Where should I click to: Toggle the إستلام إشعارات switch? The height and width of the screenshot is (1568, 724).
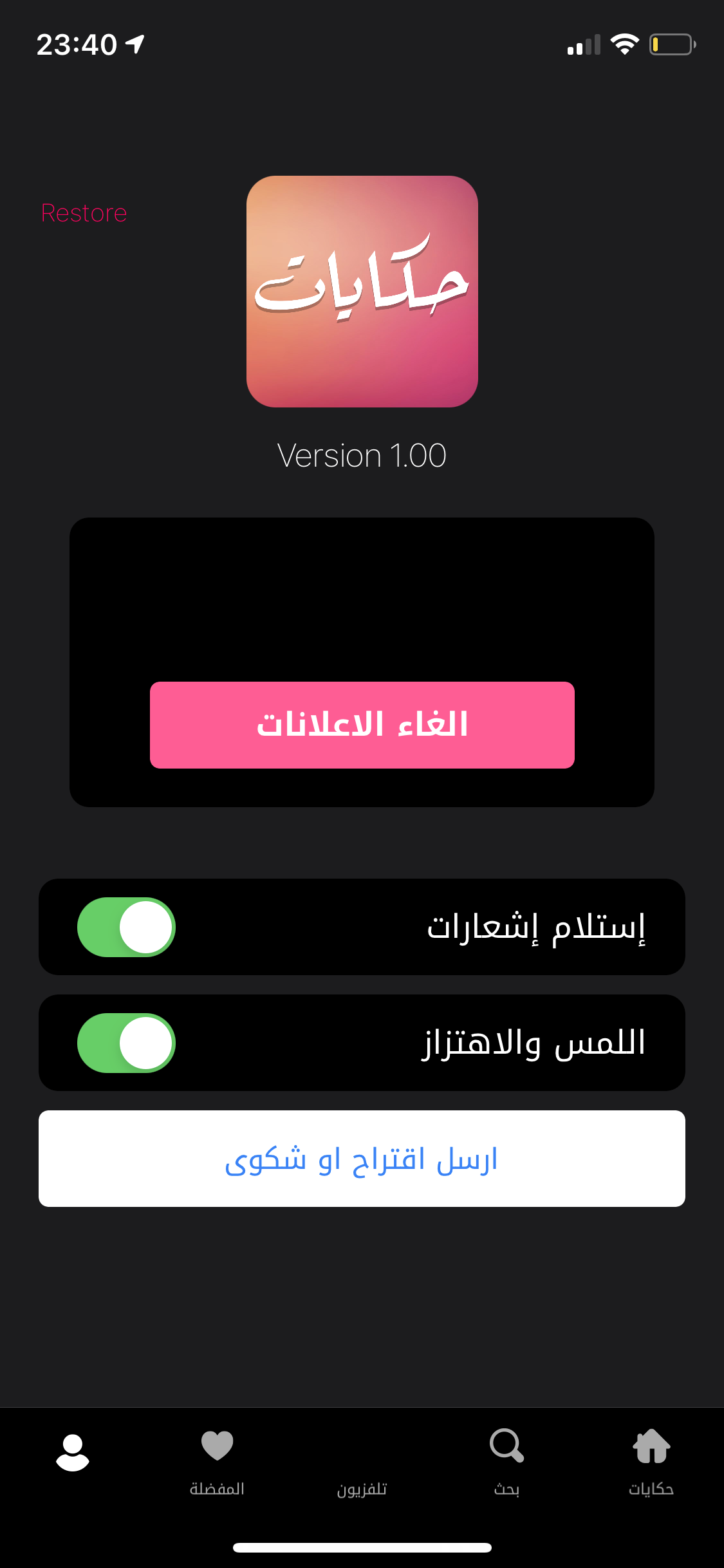pos(126,927)
